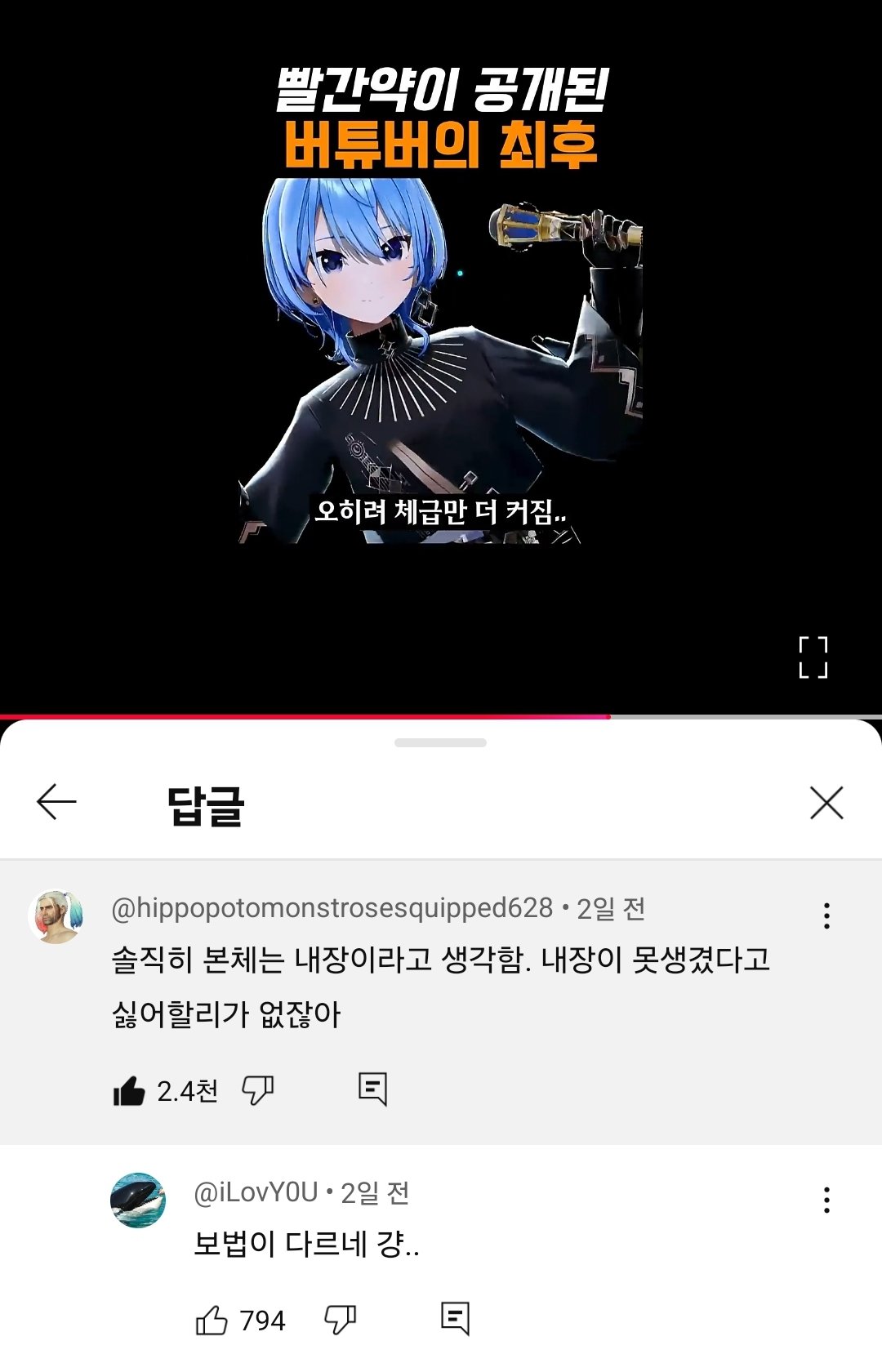
Task: Open iLovY0U's profile avatar
Action: (138, 1200)
